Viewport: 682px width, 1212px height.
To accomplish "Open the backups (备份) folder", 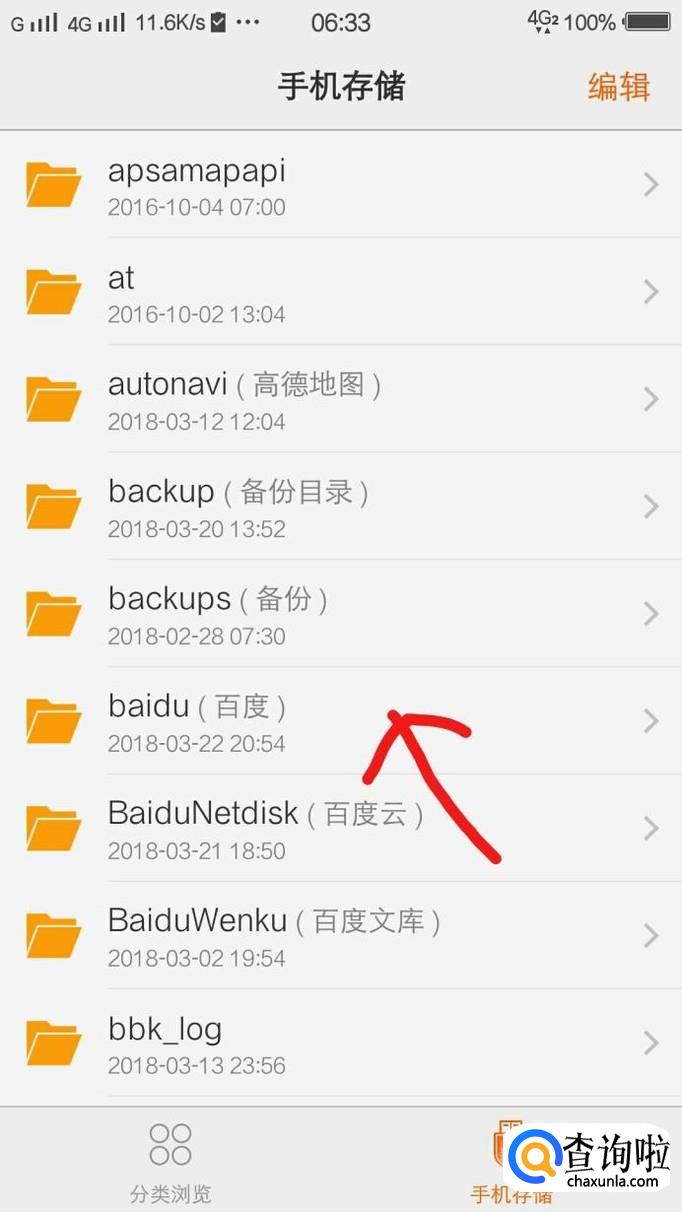I will (341, 613).
